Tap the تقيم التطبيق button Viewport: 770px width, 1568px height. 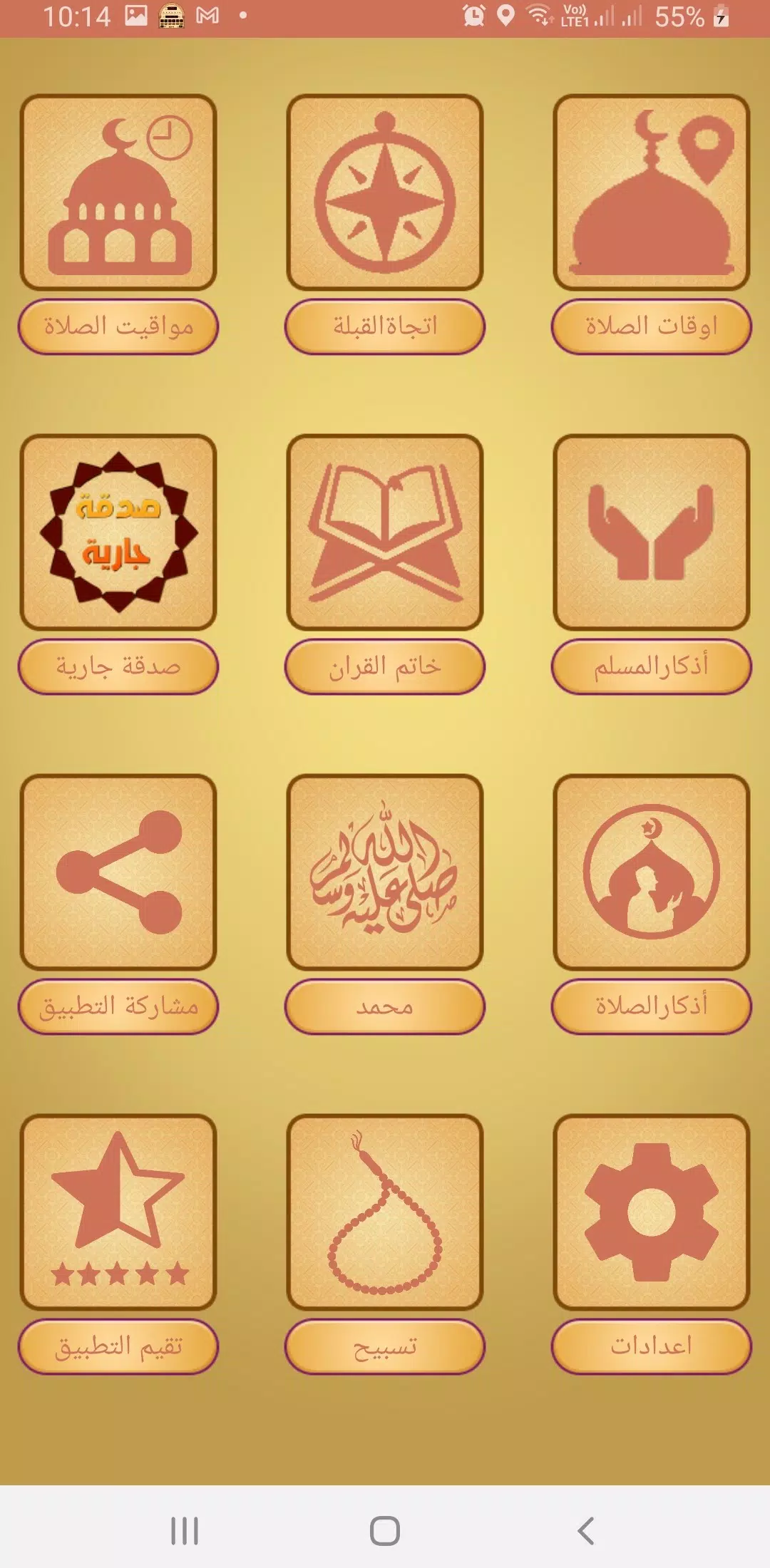(x=118, y=1346)
